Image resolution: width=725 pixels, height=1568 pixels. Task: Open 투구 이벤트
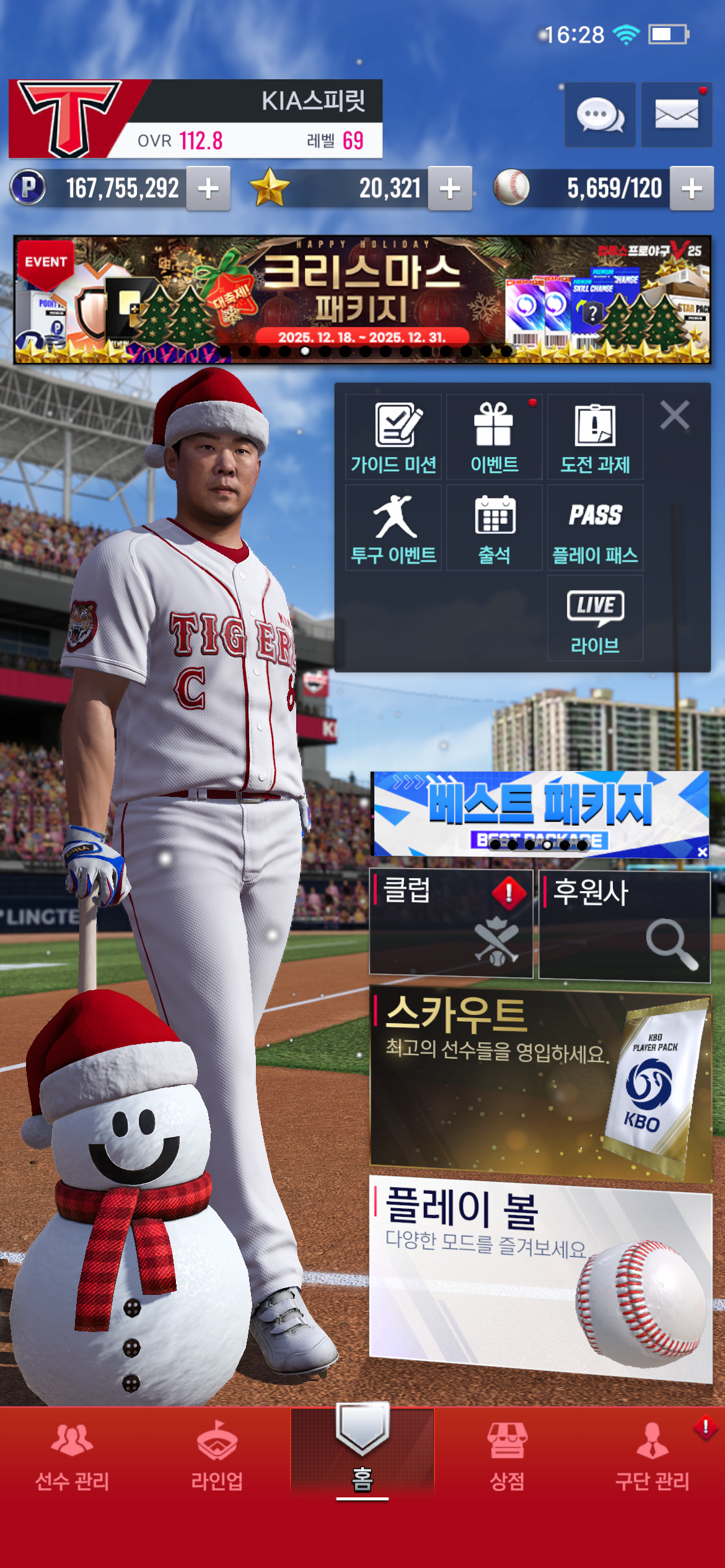point(393,528)
